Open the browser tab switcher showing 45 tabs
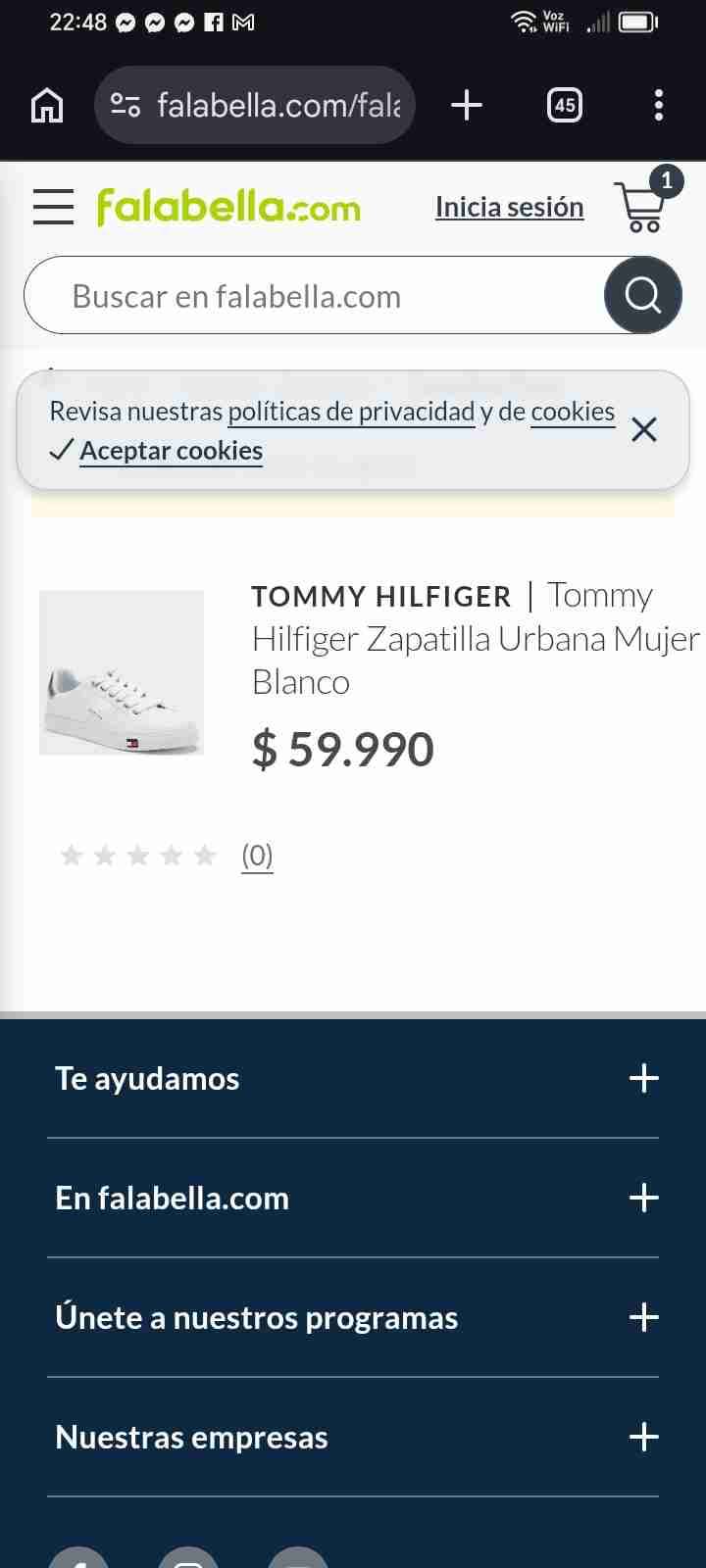The image size is (706, 1568). pyautogui.click(x=564, y=105)
